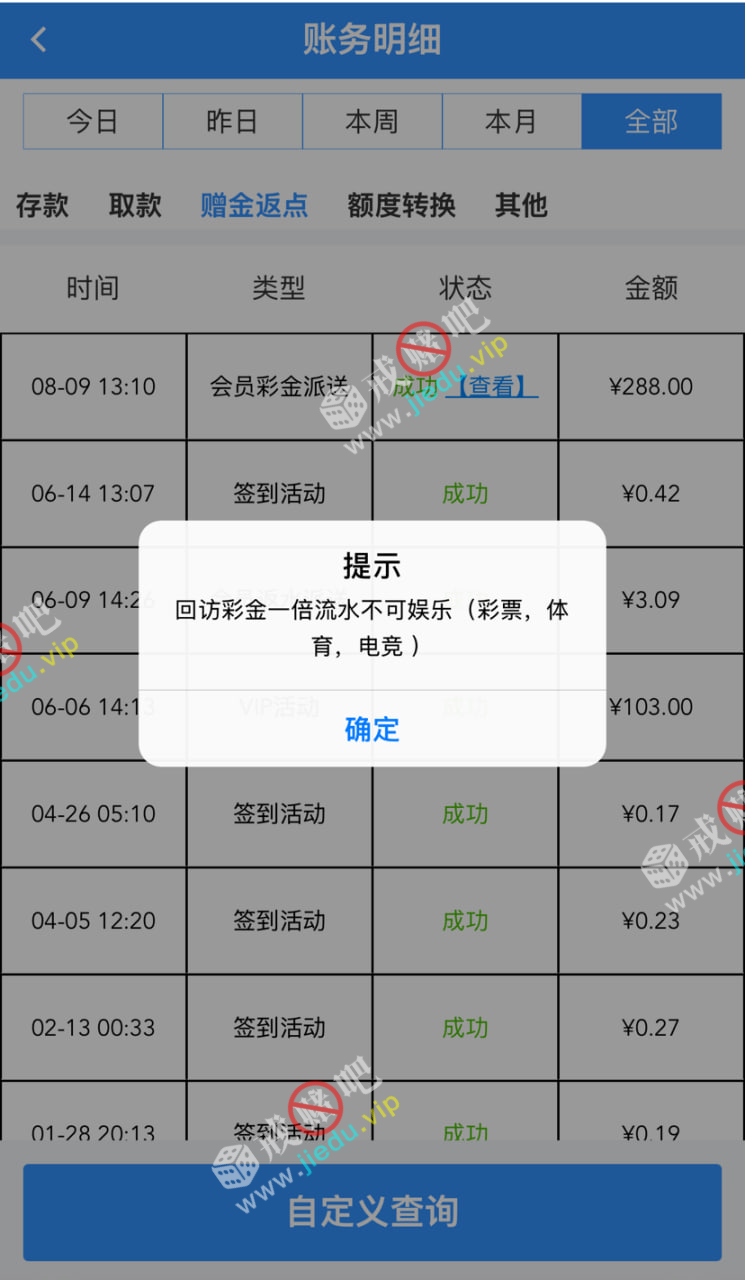Image resolution: width=745 pixels, height=1280 pixels.
Task: Go back using the top-left arrow
Action: 39,40
